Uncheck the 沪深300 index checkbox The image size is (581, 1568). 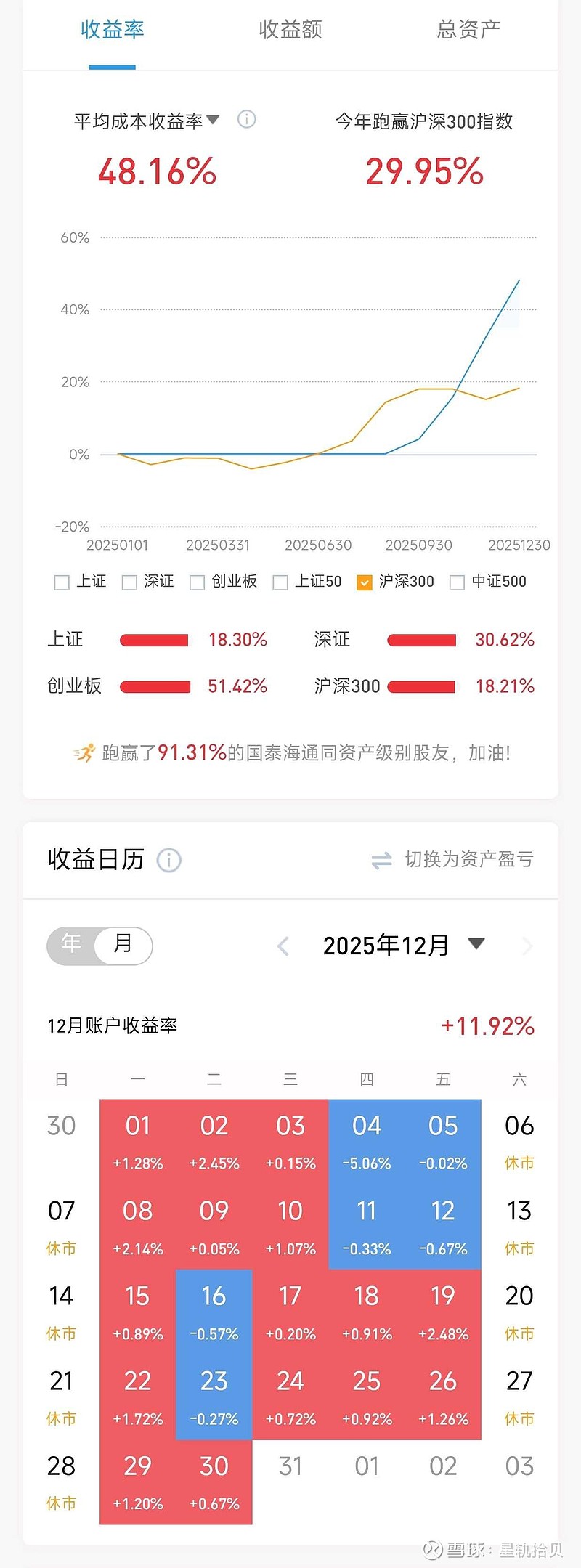pos(365,582)
